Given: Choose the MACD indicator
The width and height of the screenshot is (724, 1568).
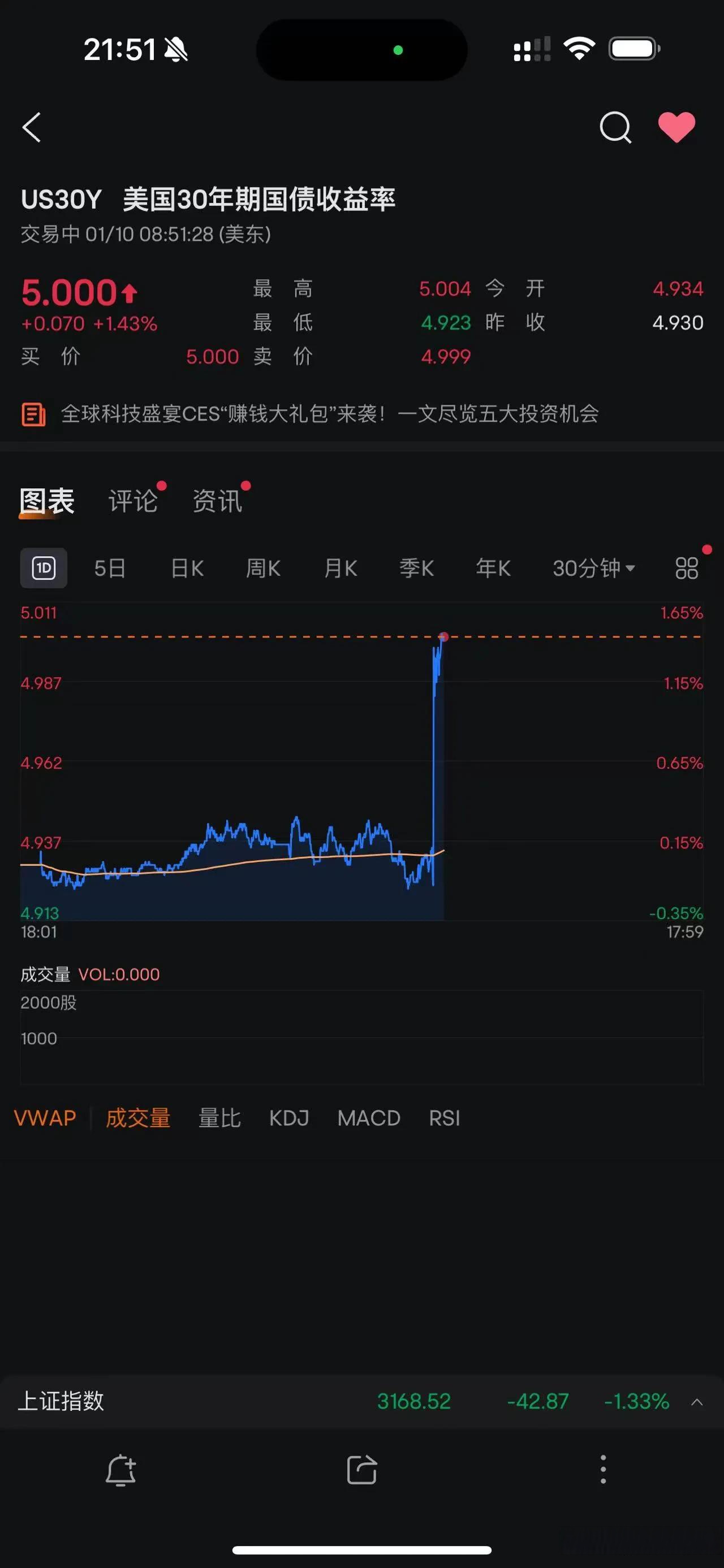Looking at the screenshot, I should [368, 1118].
